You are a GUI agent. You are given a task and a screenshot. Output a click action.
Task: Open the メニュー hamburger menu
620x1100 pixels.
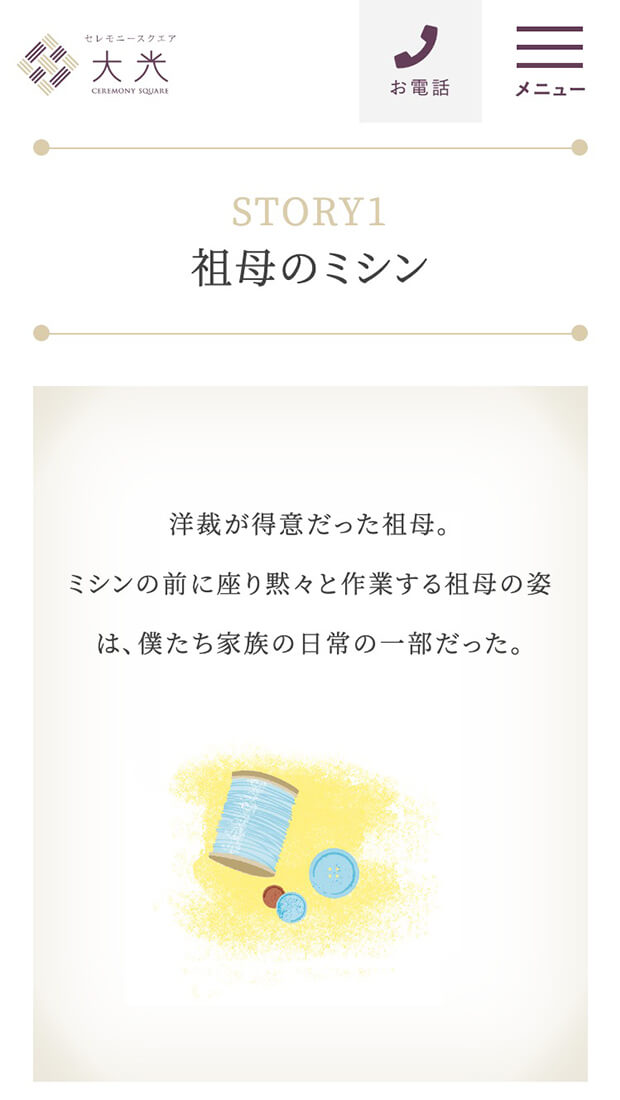coord(549,61)
